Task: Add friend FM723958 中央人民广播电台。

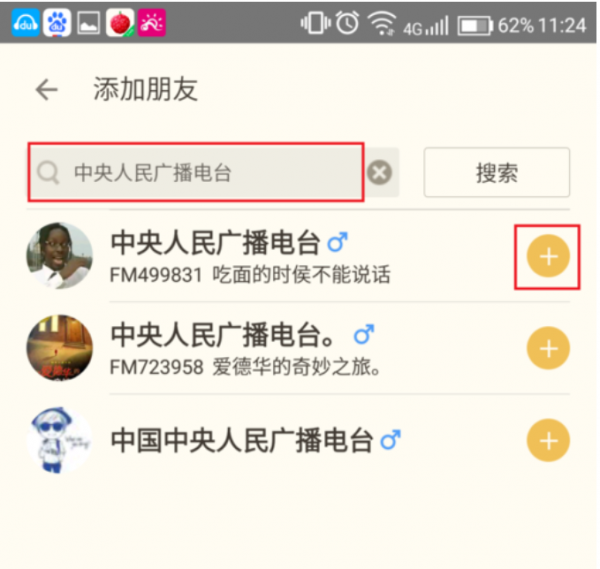Action: (547, 349)
